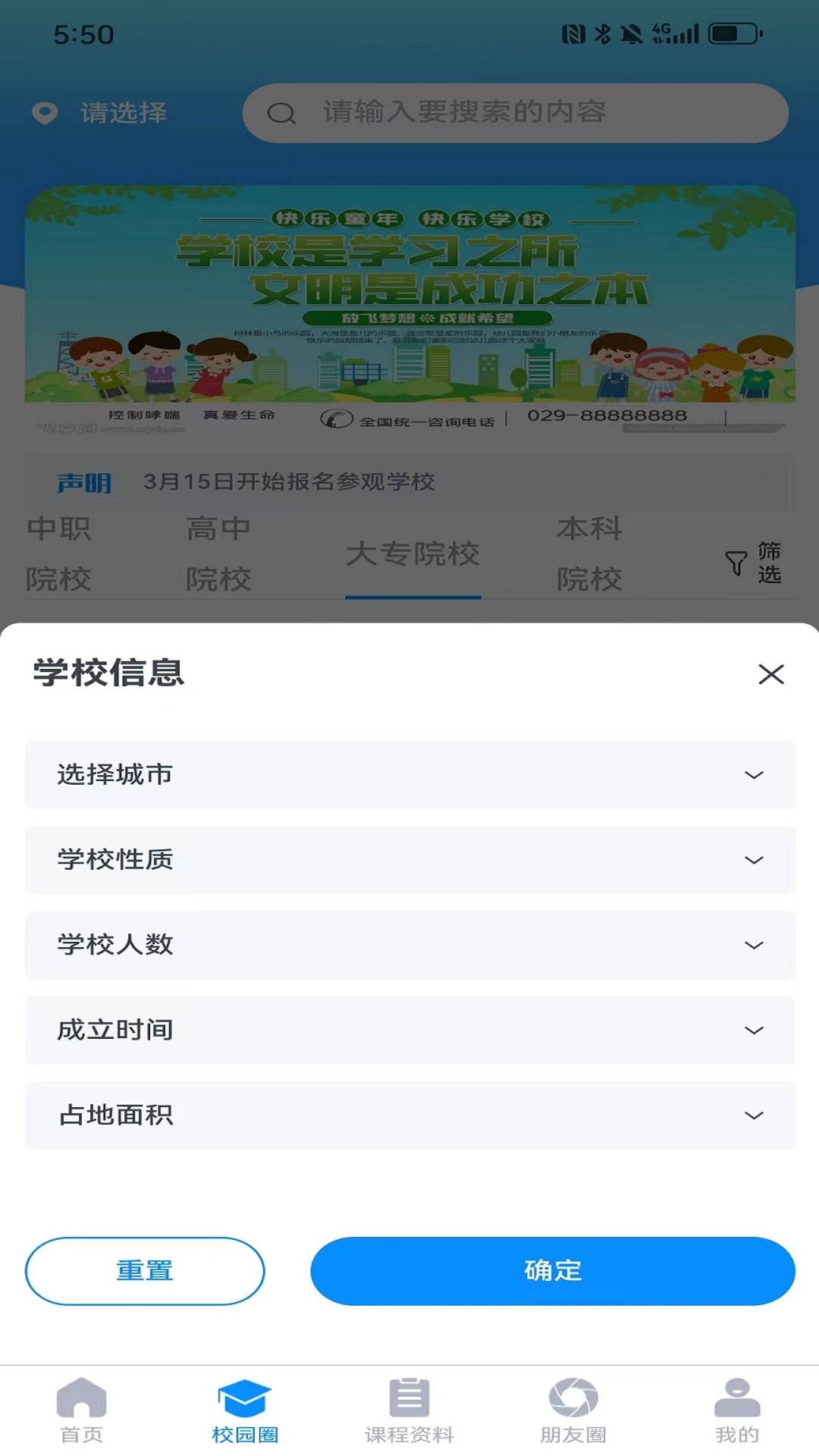Close the 学校信息 filter sheet
This screenshot has width=819, height=1456.
(770, 674)
